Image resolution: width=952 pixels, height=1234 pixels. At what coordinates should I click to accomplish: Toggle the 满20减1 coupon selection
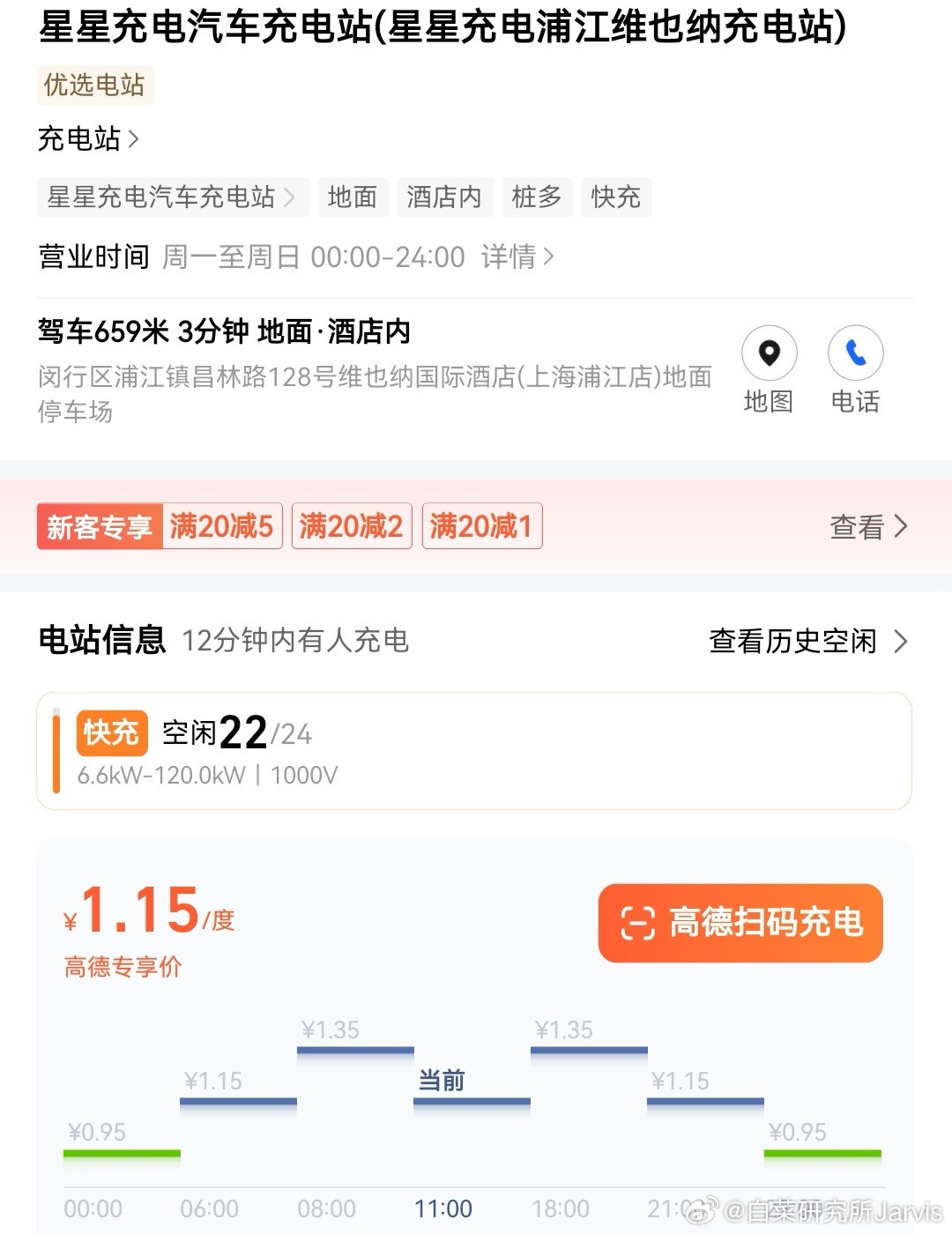[x=482, y=525]
